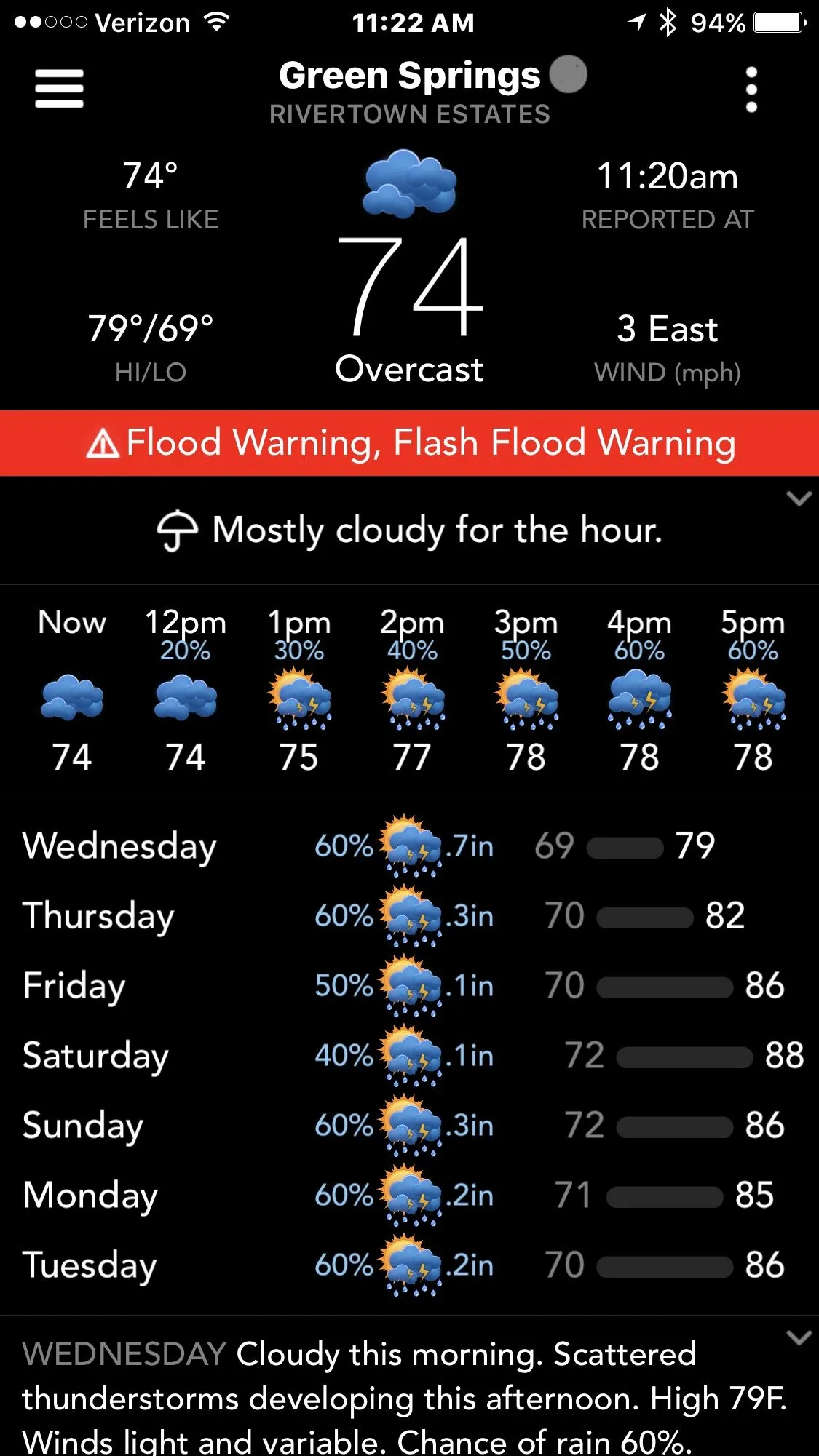Viewport: 819px width, 1456px height.
Task: Tap the Green Springs location title
Action: tap(410, 76)
